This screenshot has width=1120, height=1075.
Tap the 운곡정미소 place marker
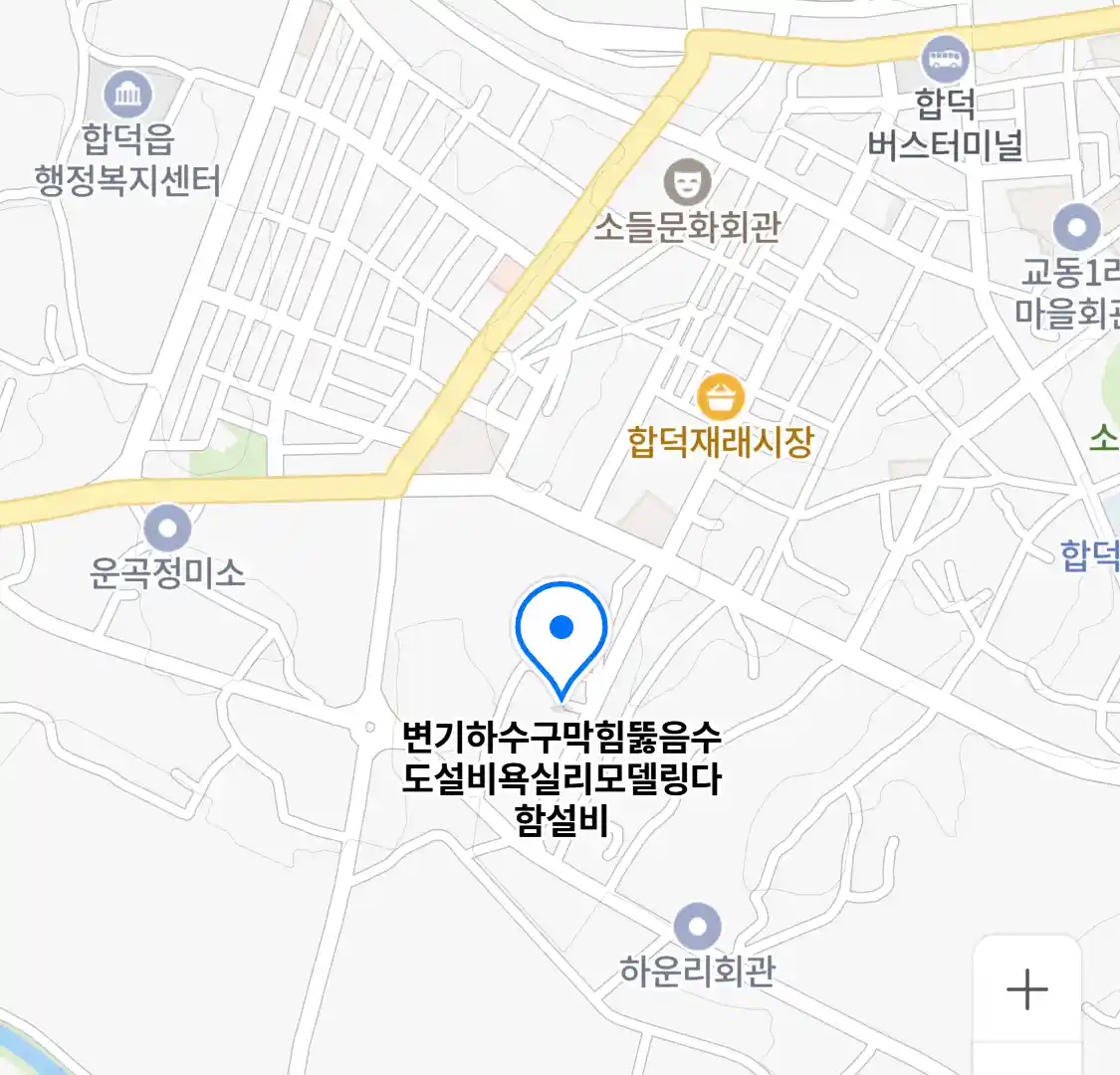[x=166, y=529]
